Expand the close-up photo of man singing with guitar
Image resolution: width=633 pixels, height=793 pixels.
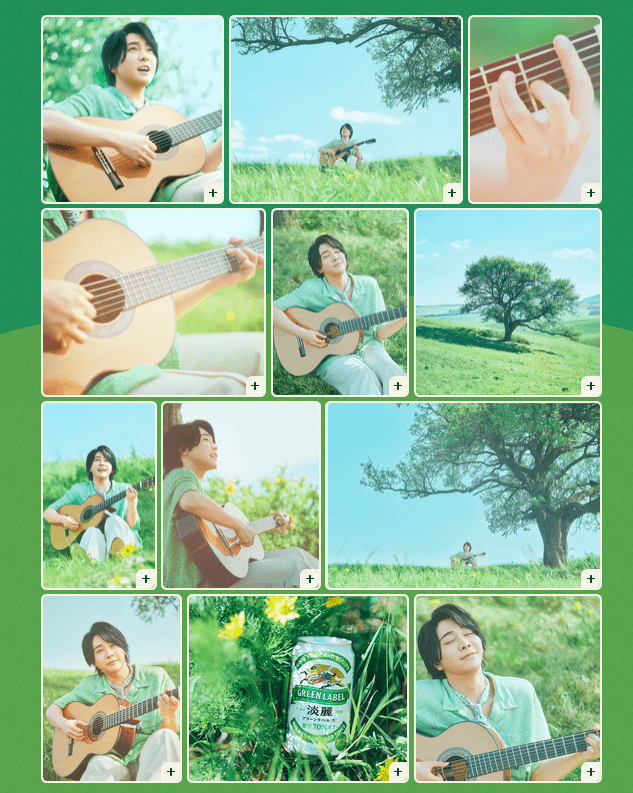pos(133,109)
